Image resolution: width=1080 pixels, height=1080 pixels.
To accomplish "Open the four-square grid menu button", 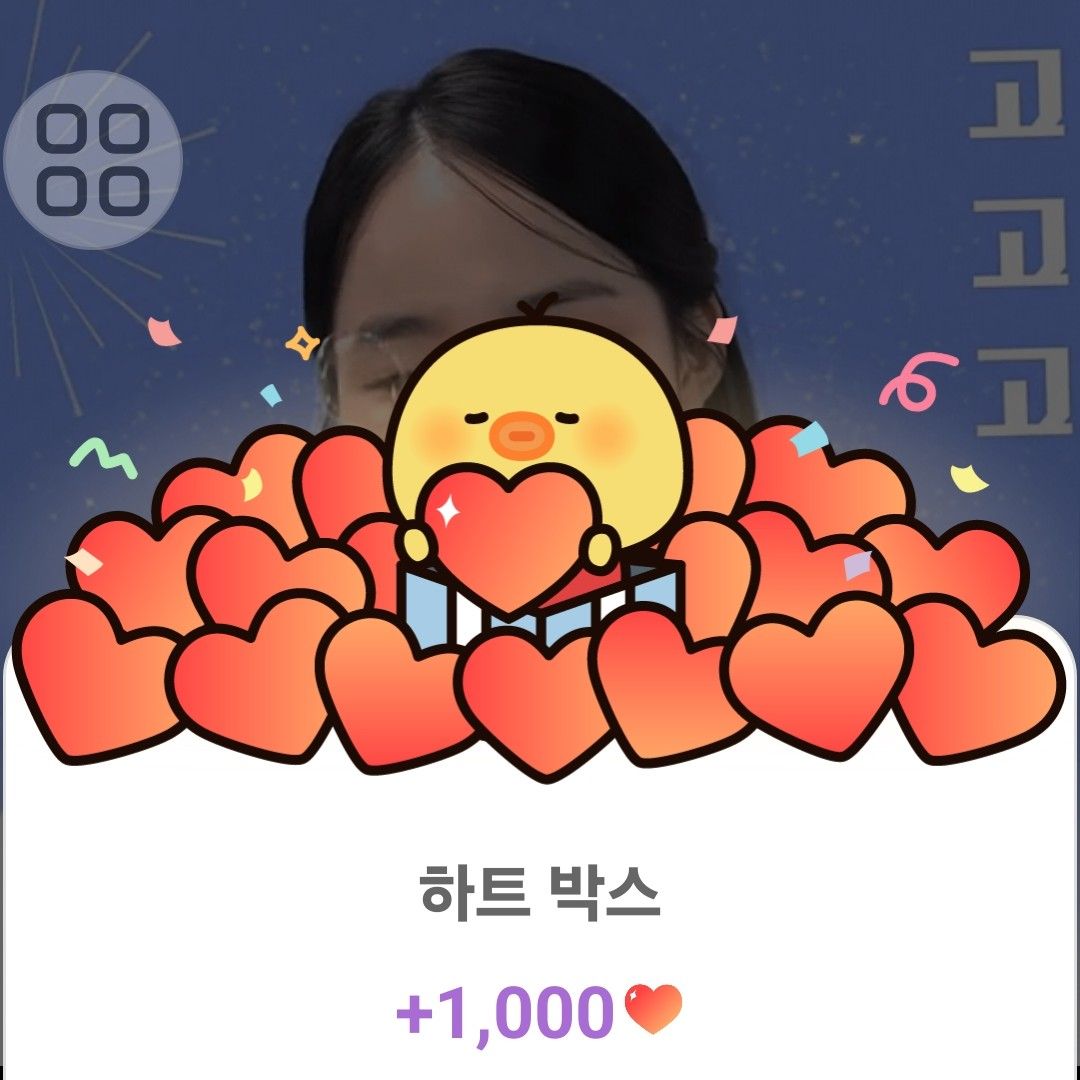I will [93, 160].
